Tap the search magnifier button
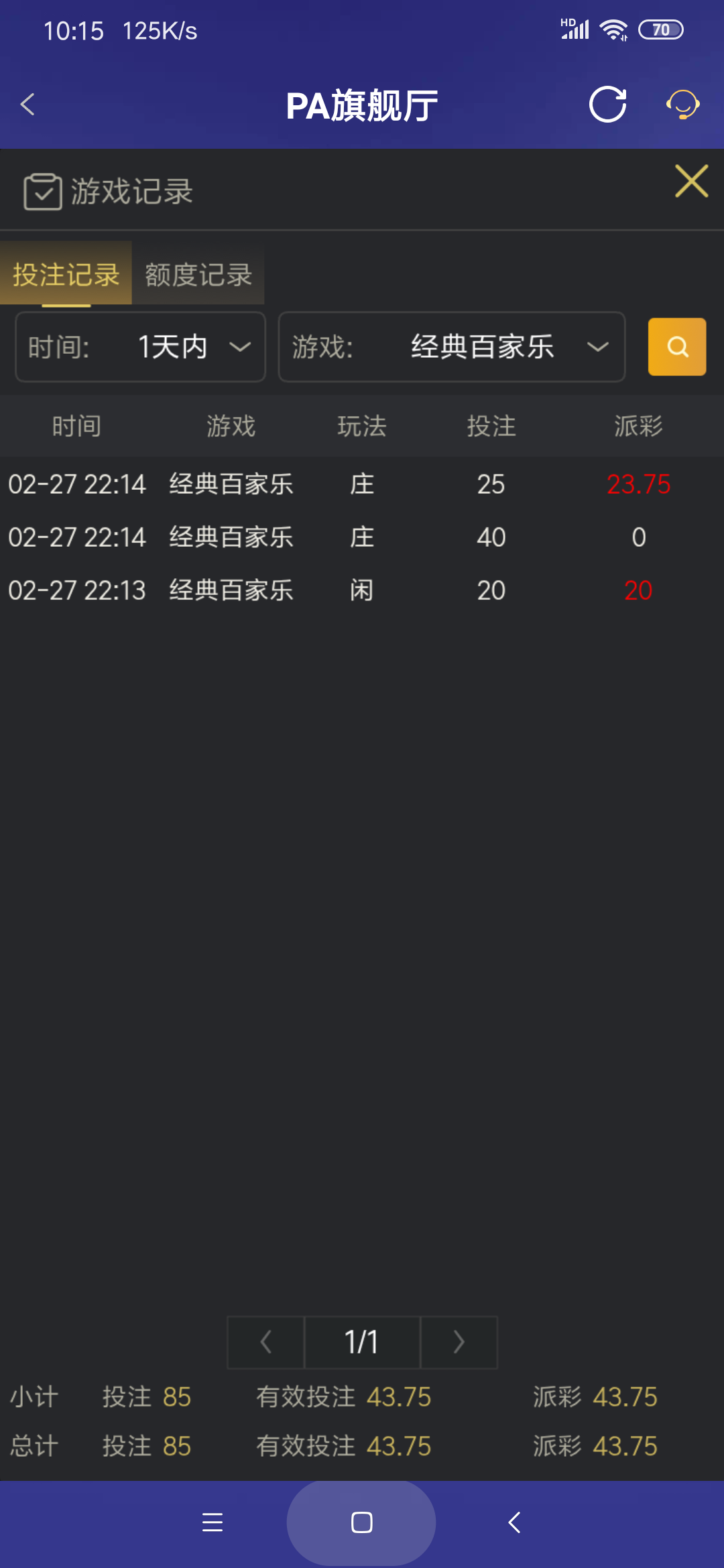This screenshot has height=1568, width=724. point(676,347)
